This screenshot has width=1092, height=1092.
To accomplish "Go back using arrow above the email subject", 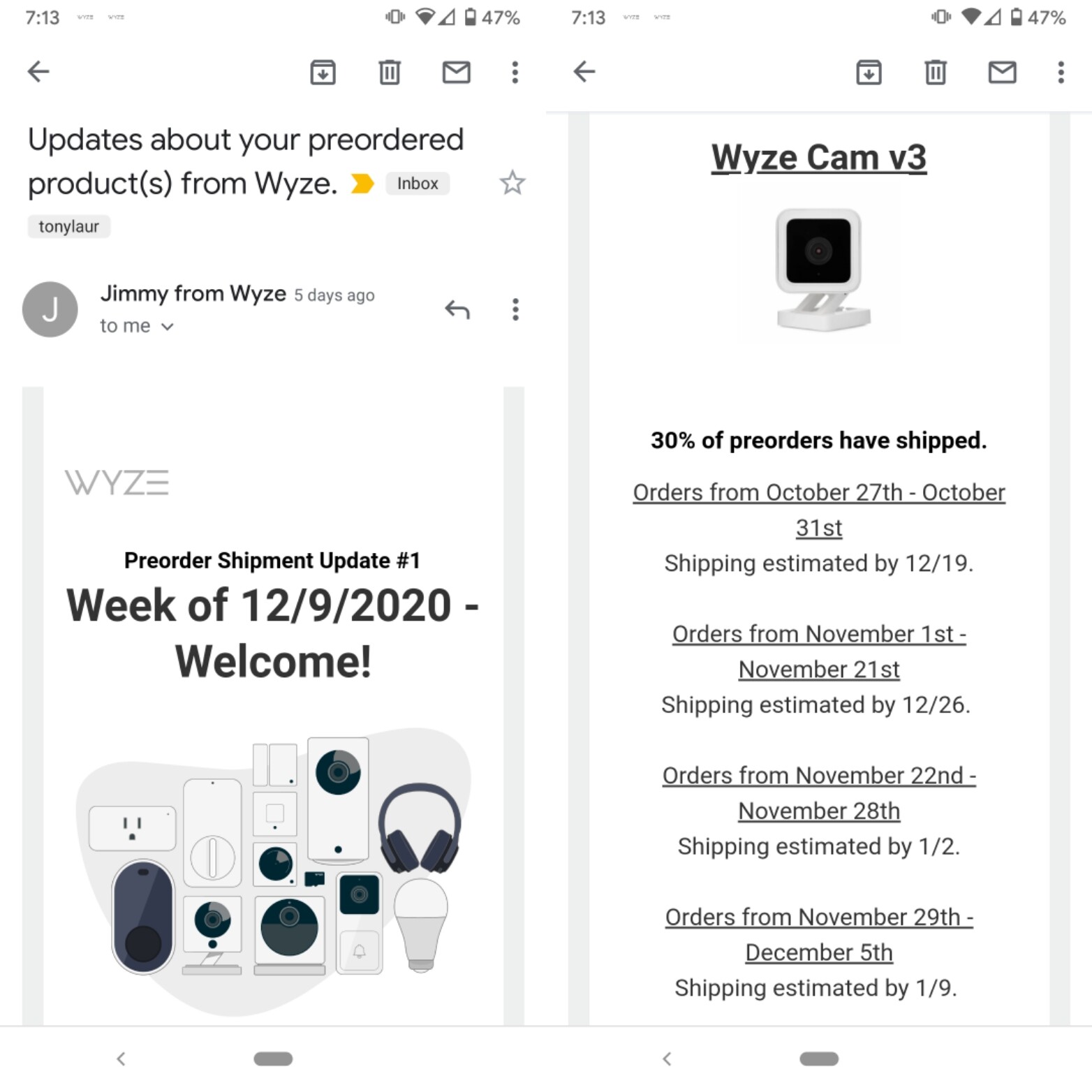I will (38, 71).
